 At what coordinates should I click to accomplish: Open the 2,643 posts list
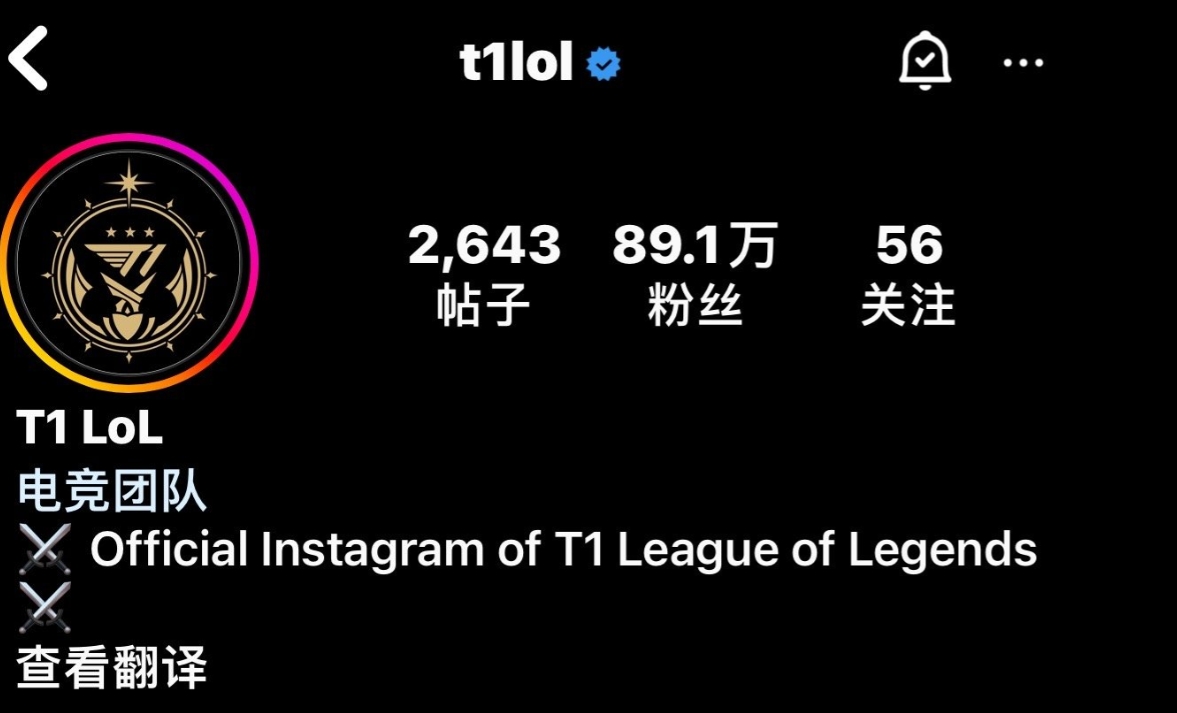[x=484, y=274]
